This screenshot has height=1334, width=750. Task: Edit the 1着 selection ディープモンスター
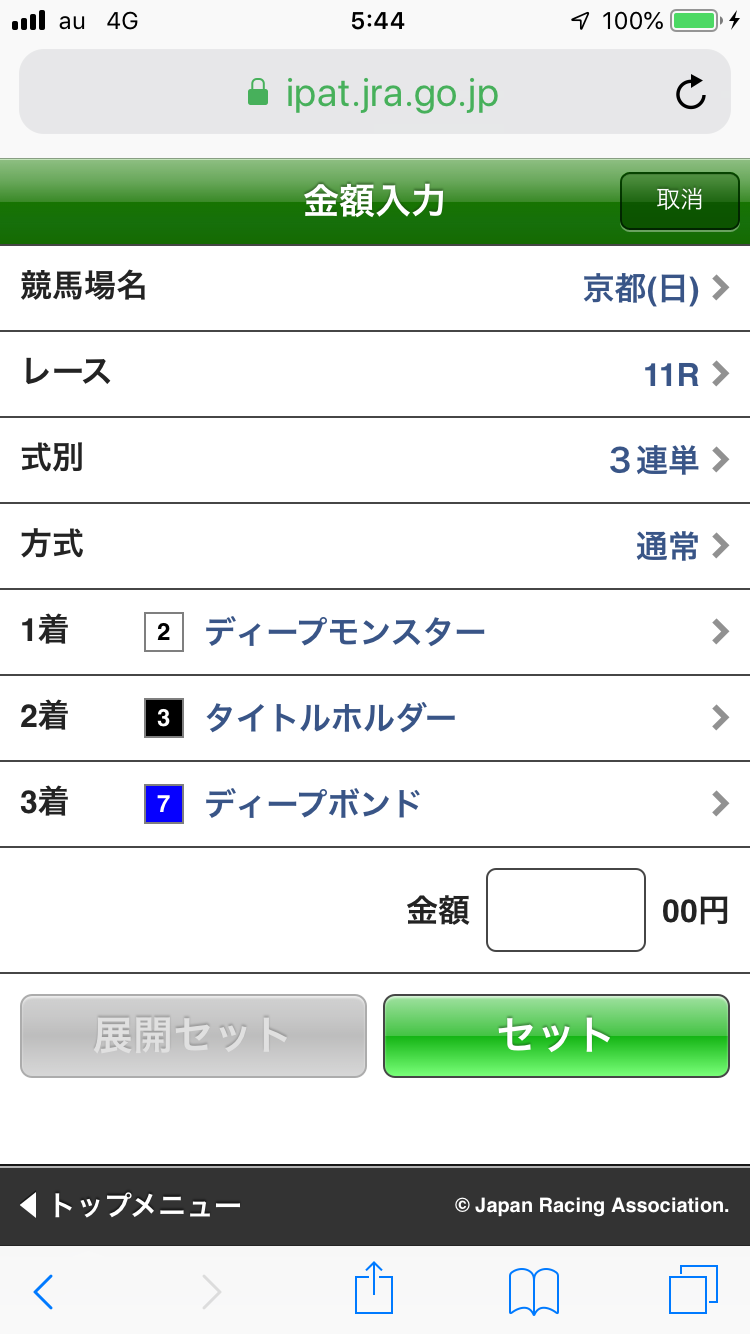375,633
